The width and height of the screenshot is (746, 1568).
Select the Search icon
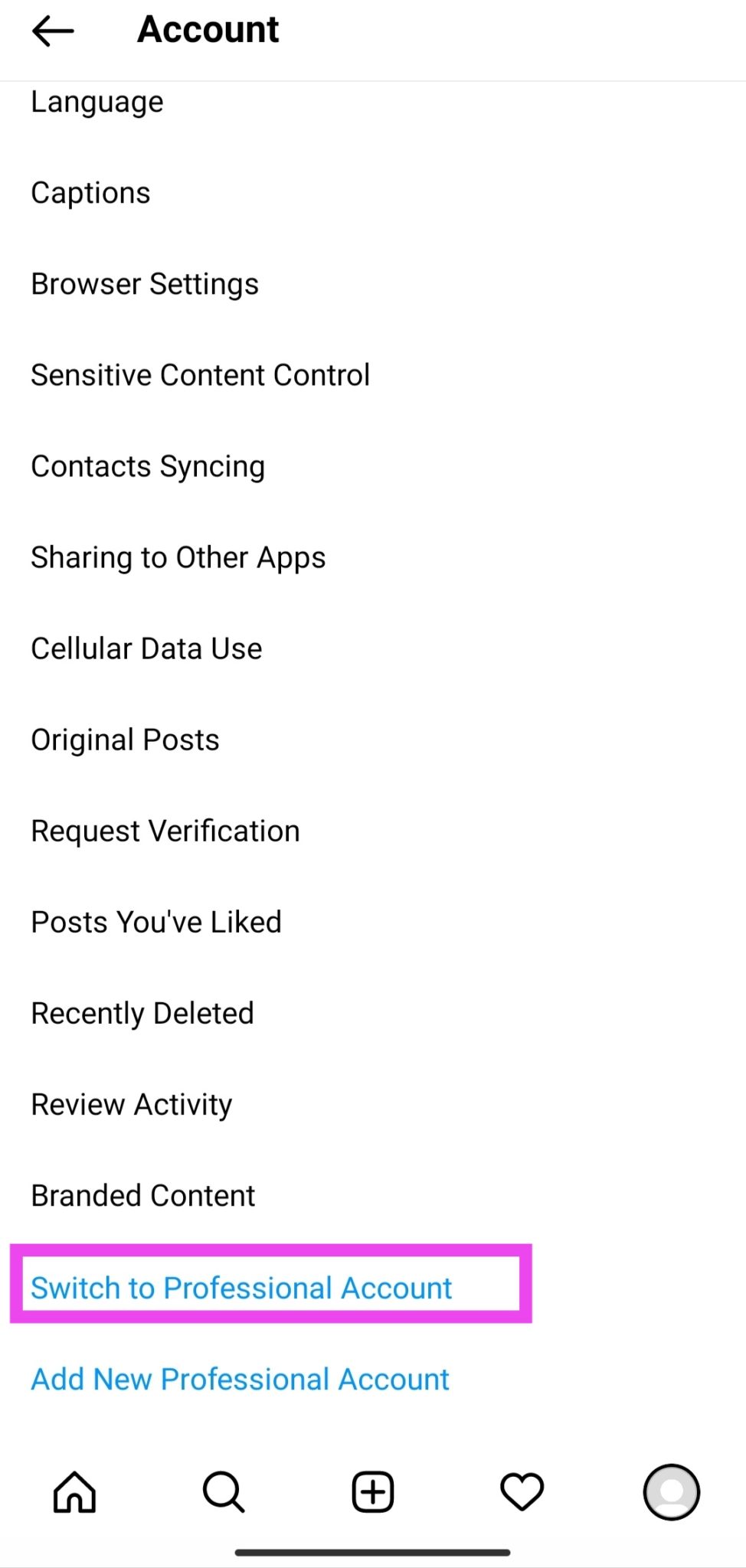[x=223, y=1491]
